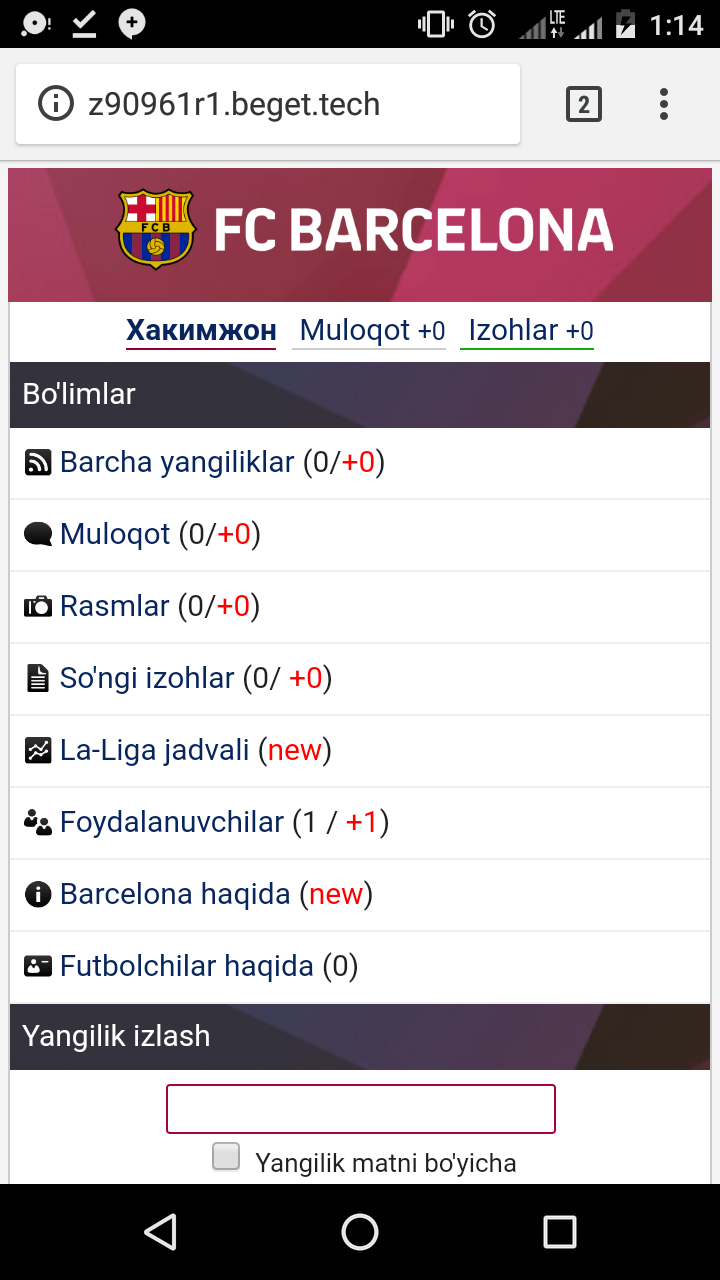Screen dimensions: 720x1280
Task: Open the Izohlar +0 link
Action: [x=529, y=331]
